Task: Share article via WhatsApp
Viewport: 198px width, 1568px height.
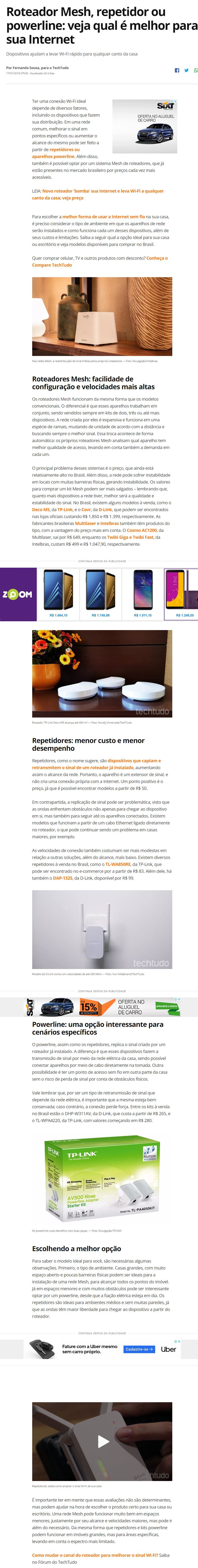Action: coord(196,71)
